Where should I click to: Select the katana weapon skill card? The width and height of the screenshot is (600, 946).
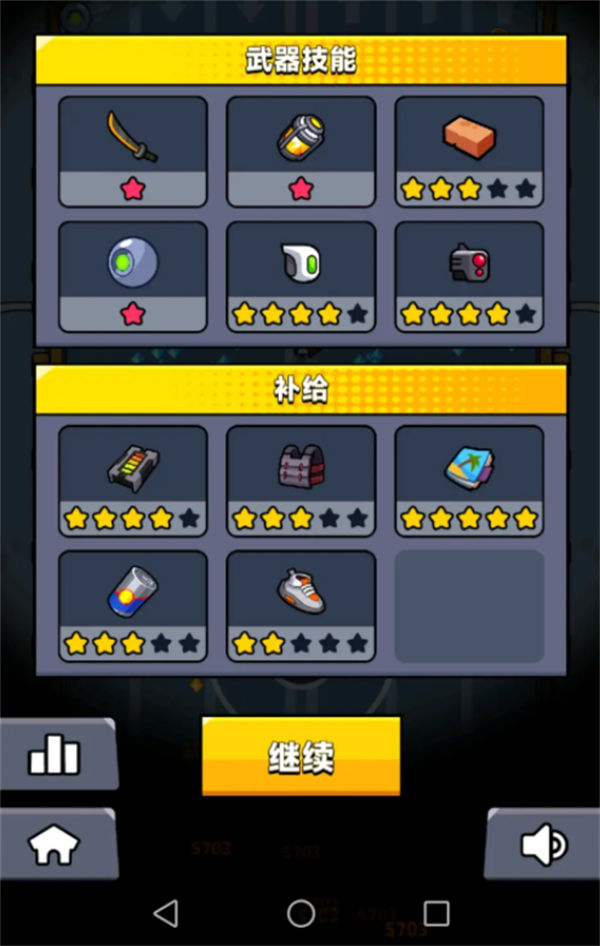click(133, 151)
